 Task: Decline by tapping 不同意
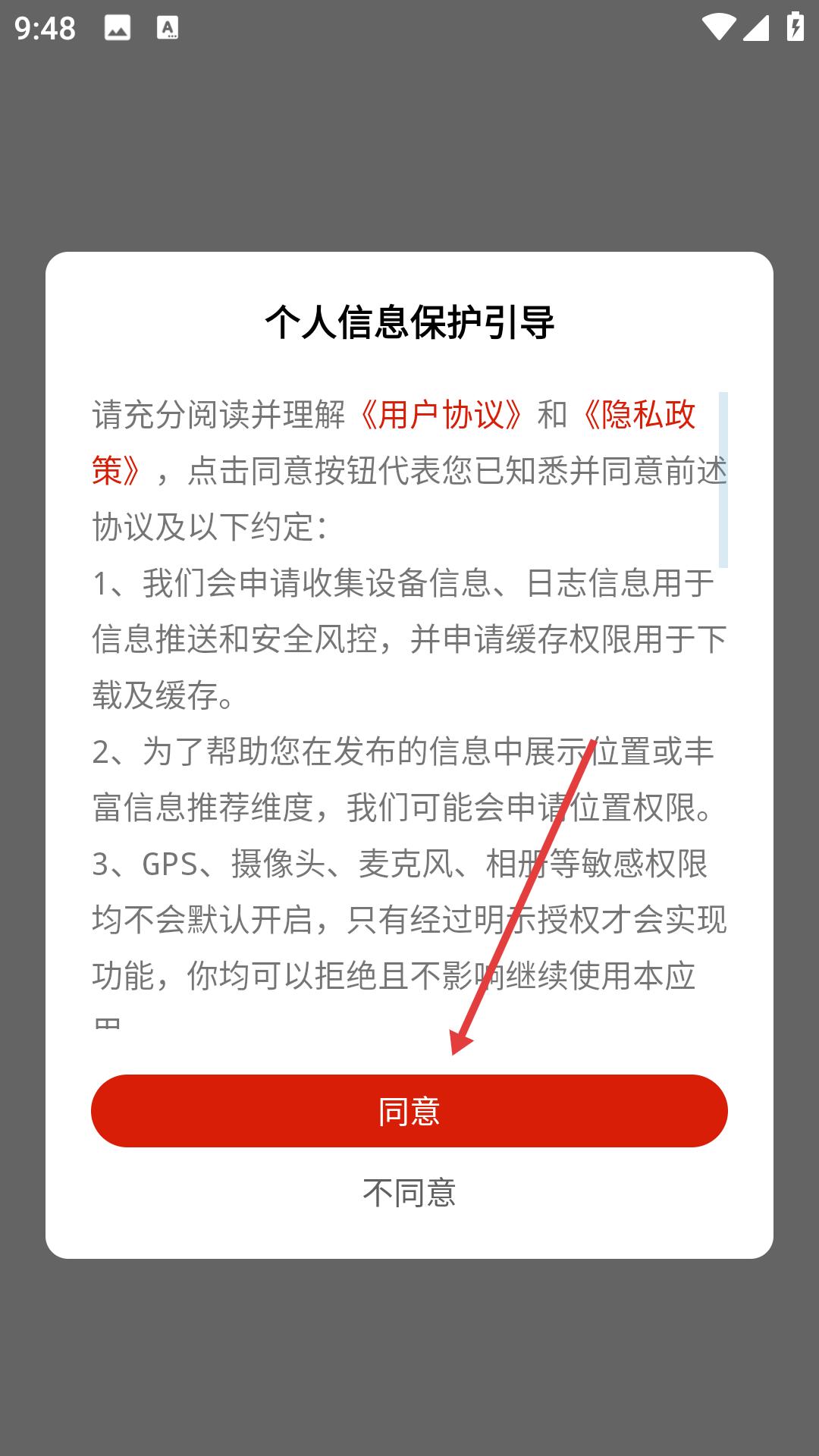409,1193
